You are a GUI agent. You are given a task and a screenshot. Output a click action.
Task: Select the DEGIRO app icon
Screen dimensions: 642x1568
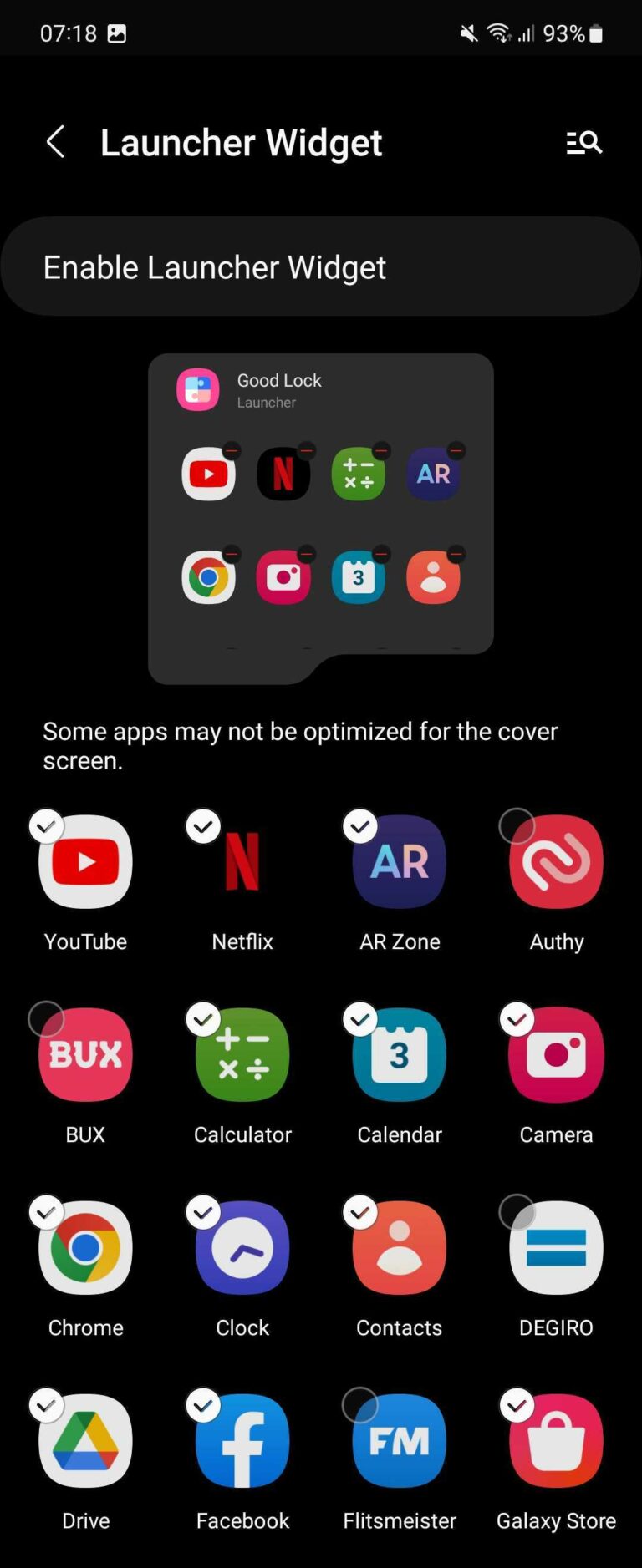click(x=556, y=1248)
